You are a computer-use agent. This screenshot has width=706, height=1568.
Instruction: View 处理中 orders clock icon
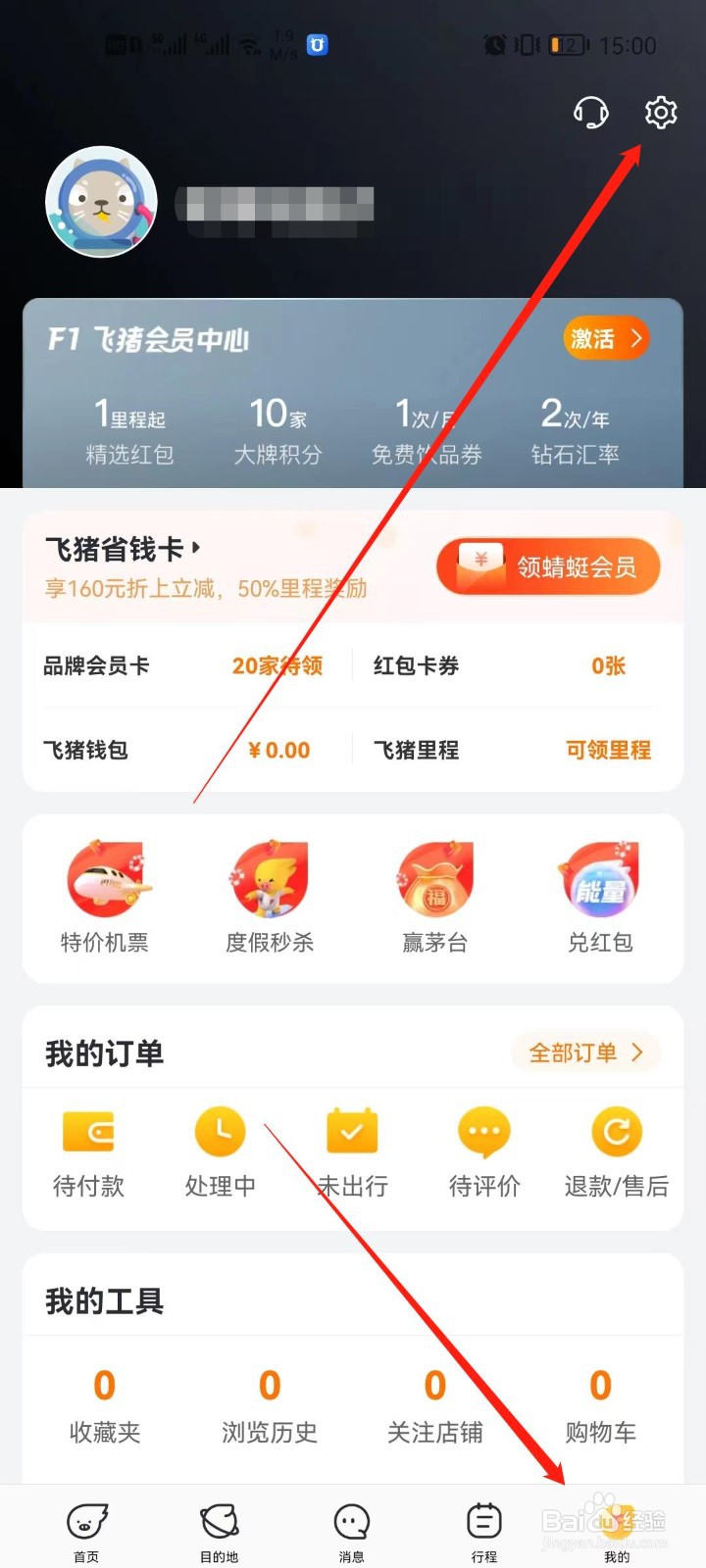(x=220, y=1132)
